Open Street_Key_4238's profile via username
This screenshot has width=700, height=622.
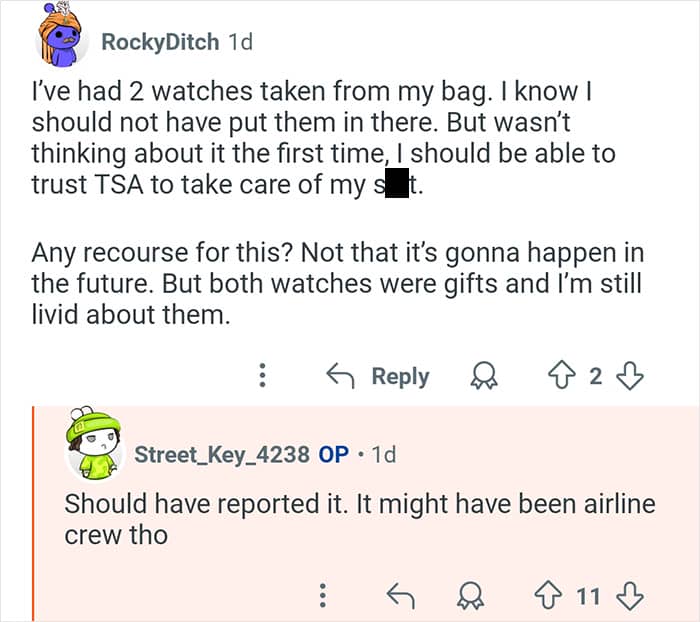[222, 455]
